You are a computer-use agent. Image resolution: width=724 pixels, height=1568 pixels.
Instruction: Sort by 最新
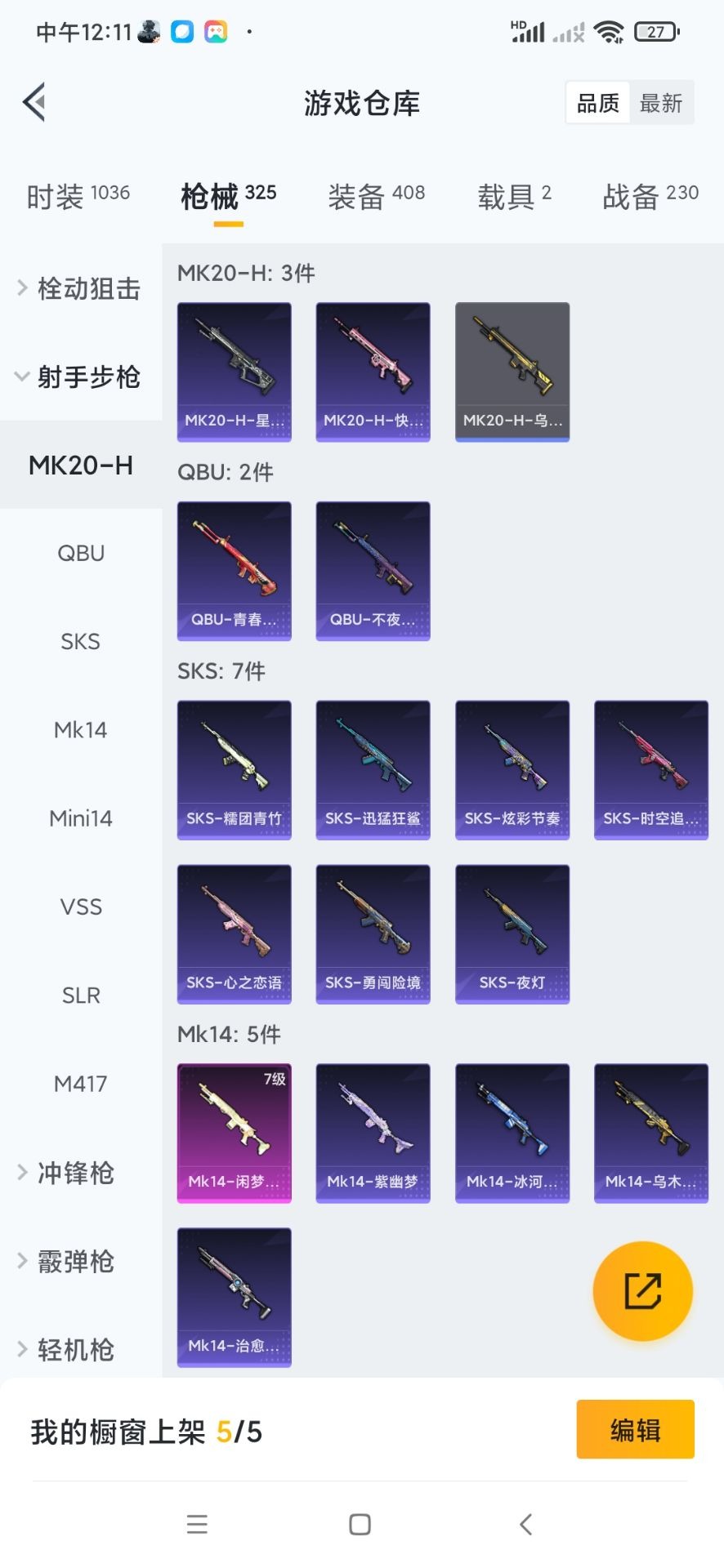[x=660, y=103]
